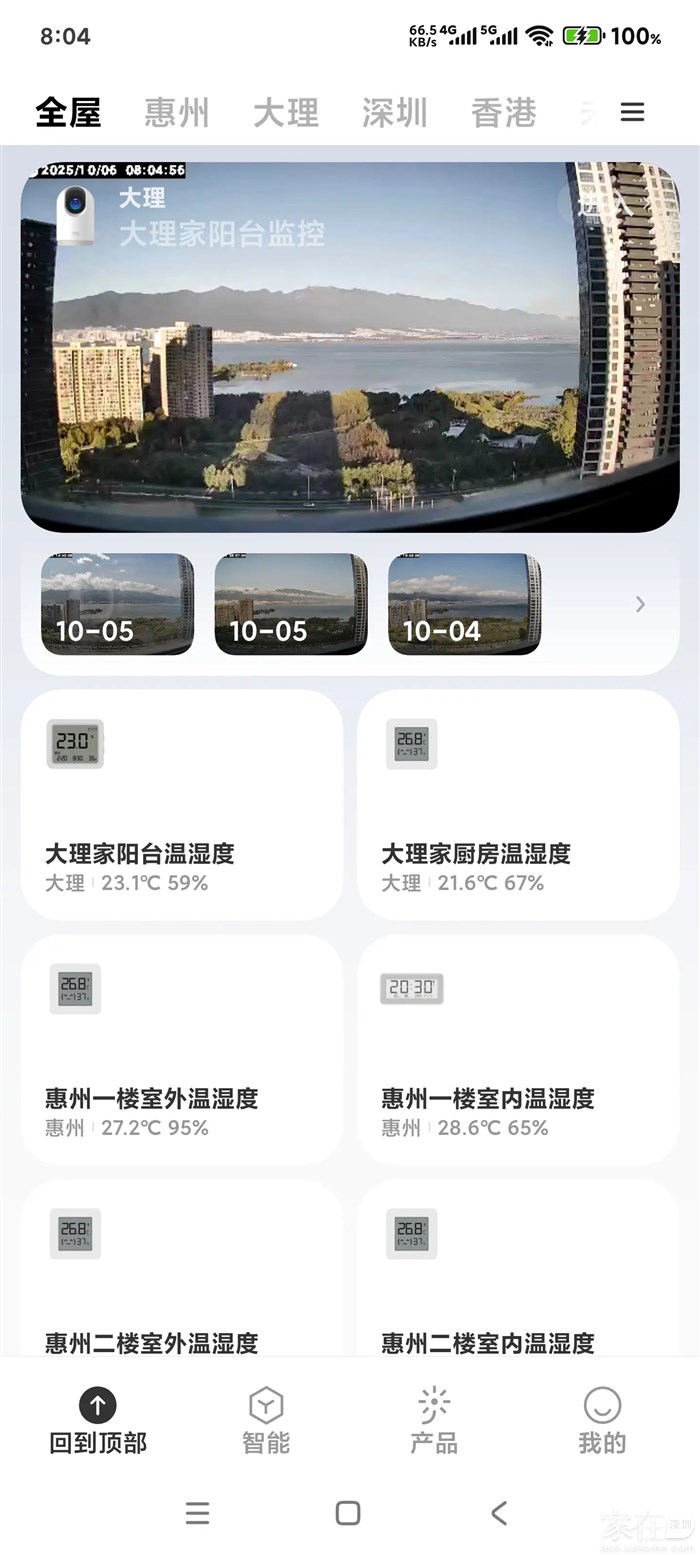This screenshot has width=700, height=1555.
Task: Select the 大理 room tab
Action: click(286, 112)
